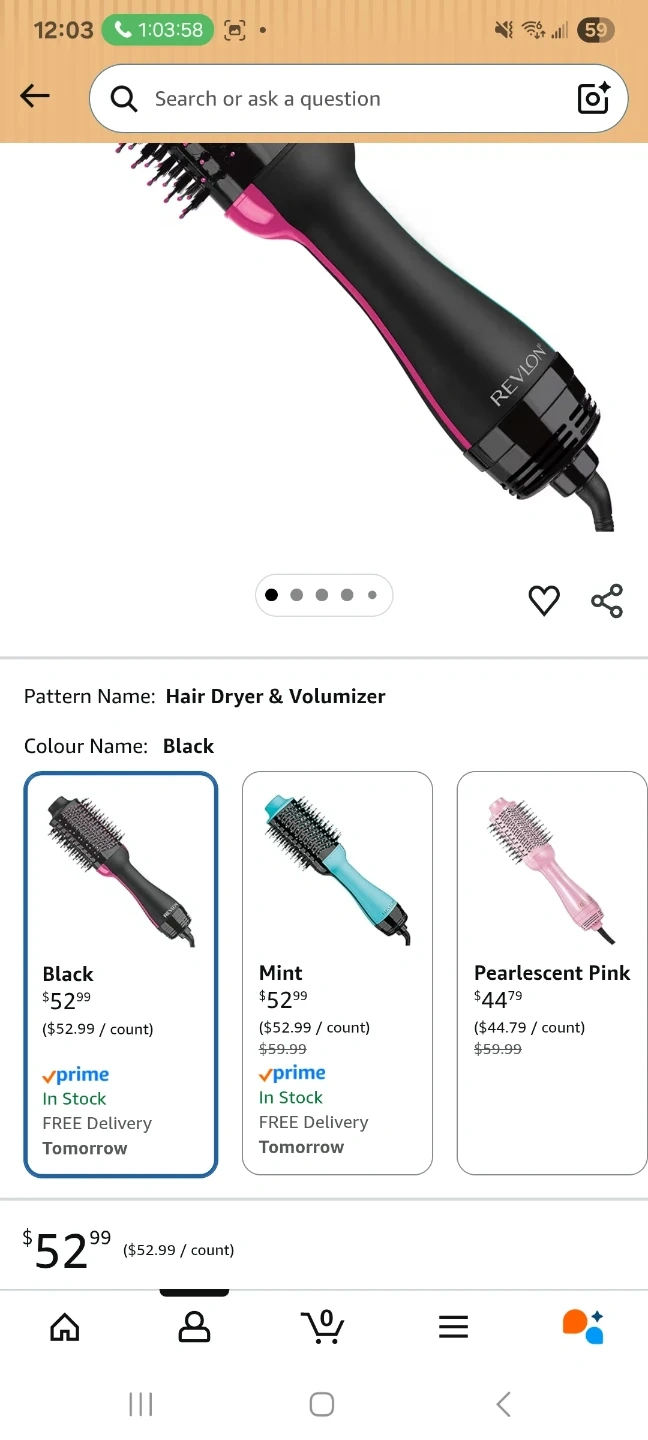Viewport: 648px width, 1440px height.
Task: Switch to the account profile tab
Action: [x=194, y=1327]
